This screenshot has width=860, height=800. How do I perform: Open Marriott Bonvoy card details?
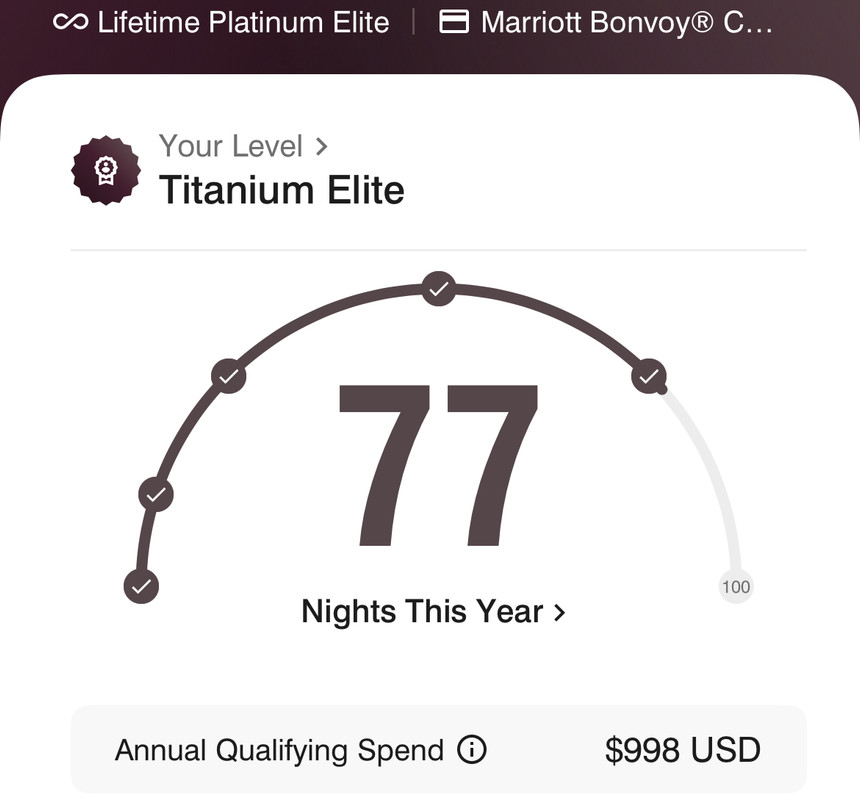point(607,22)
